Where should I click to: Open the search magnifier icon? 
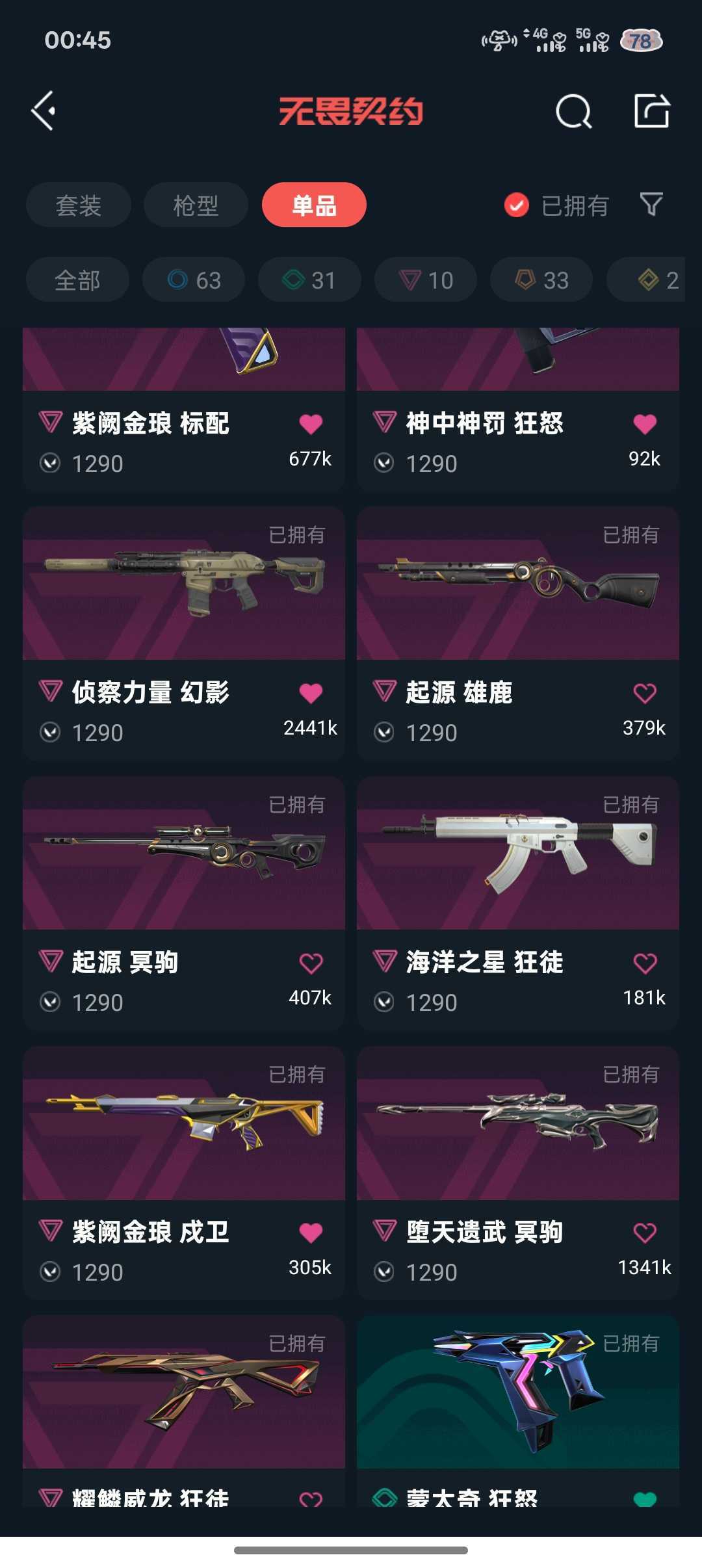573,112
